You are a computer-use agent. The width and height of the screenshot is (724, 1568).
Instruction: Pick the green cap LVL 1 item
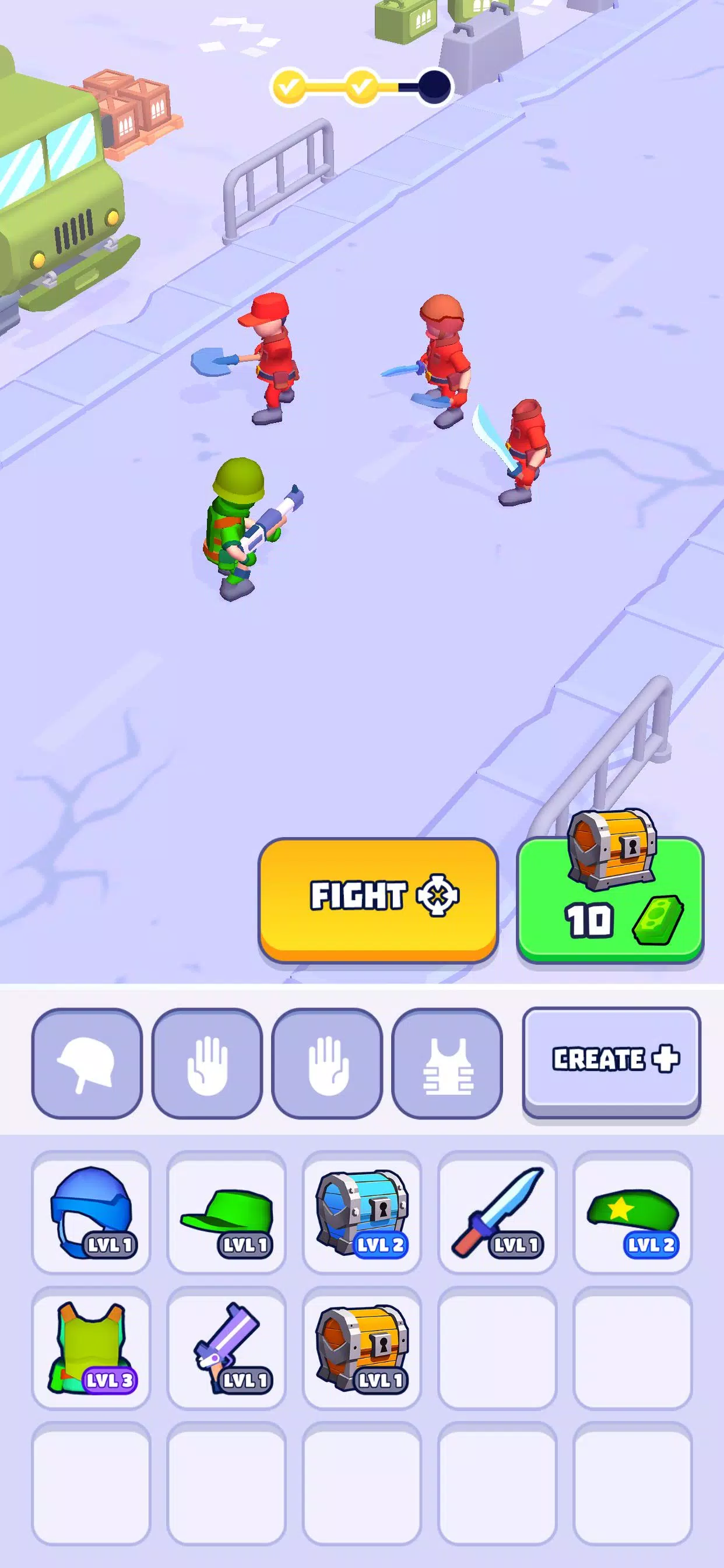[226, 1212]
